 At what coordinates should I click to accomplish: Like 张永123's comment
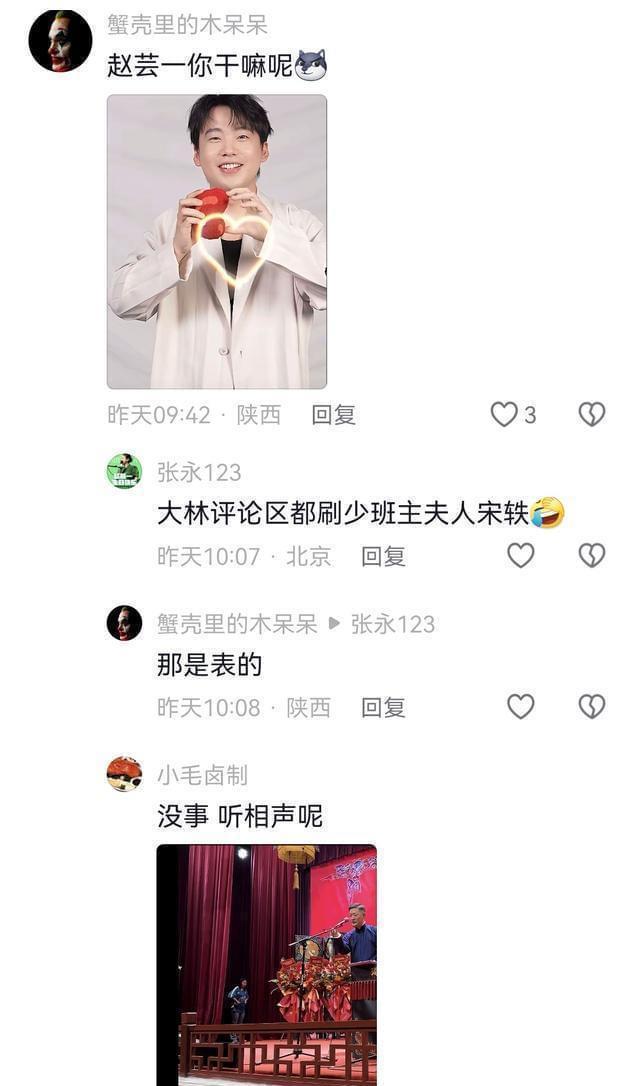click(520, 555)
